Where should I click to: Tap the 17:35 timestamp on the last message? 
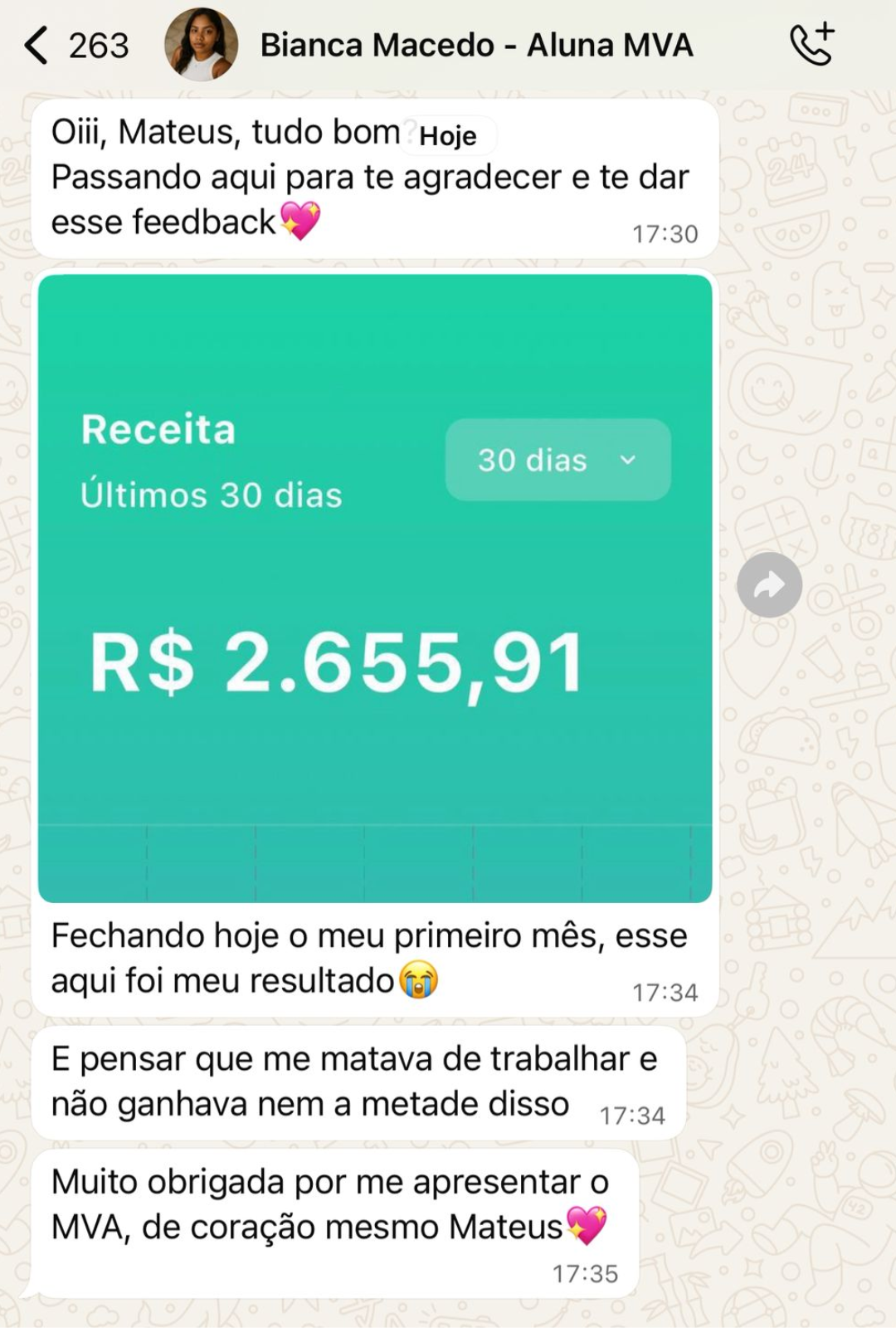point(586,1271)
